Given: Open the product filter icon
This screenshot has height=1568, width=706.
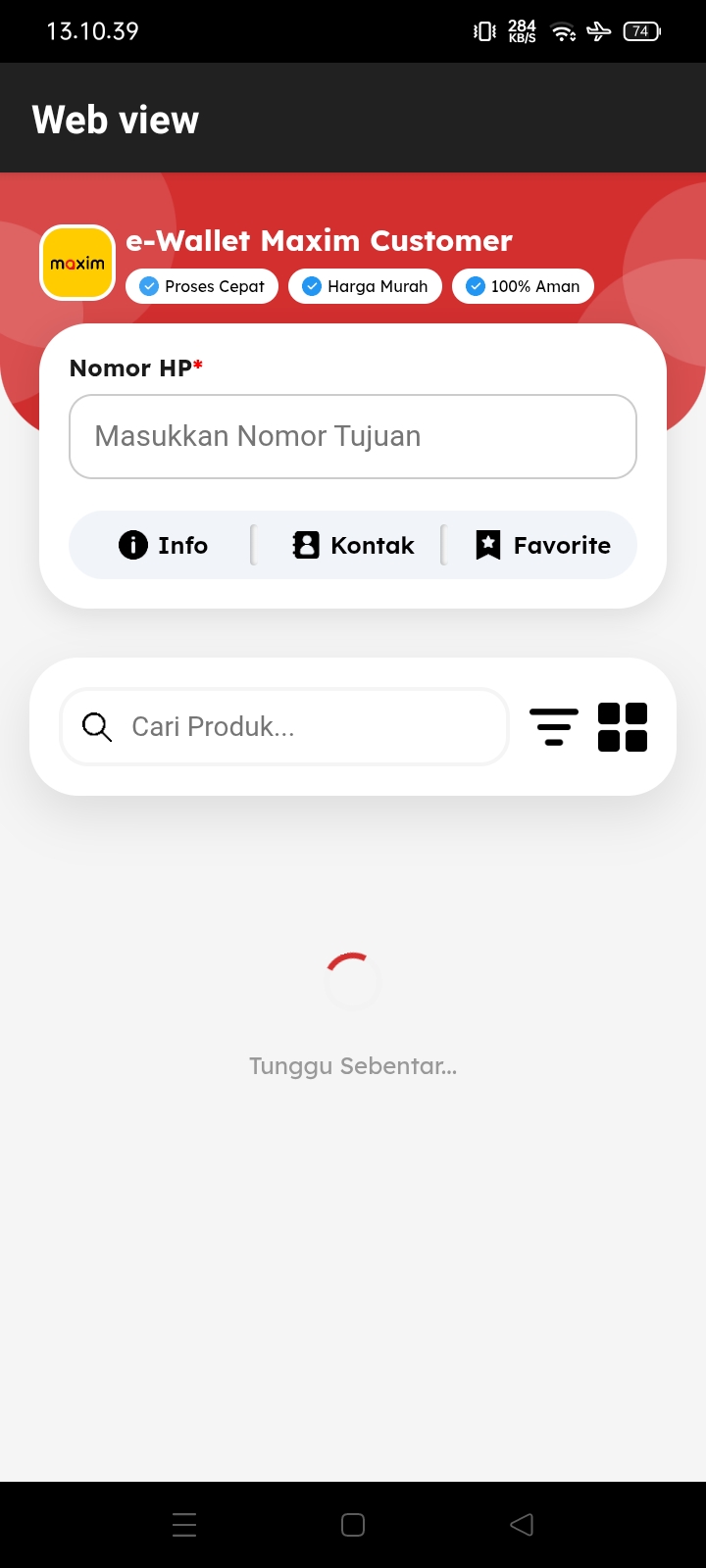Looking at the screenshot, I should [554, 727].
